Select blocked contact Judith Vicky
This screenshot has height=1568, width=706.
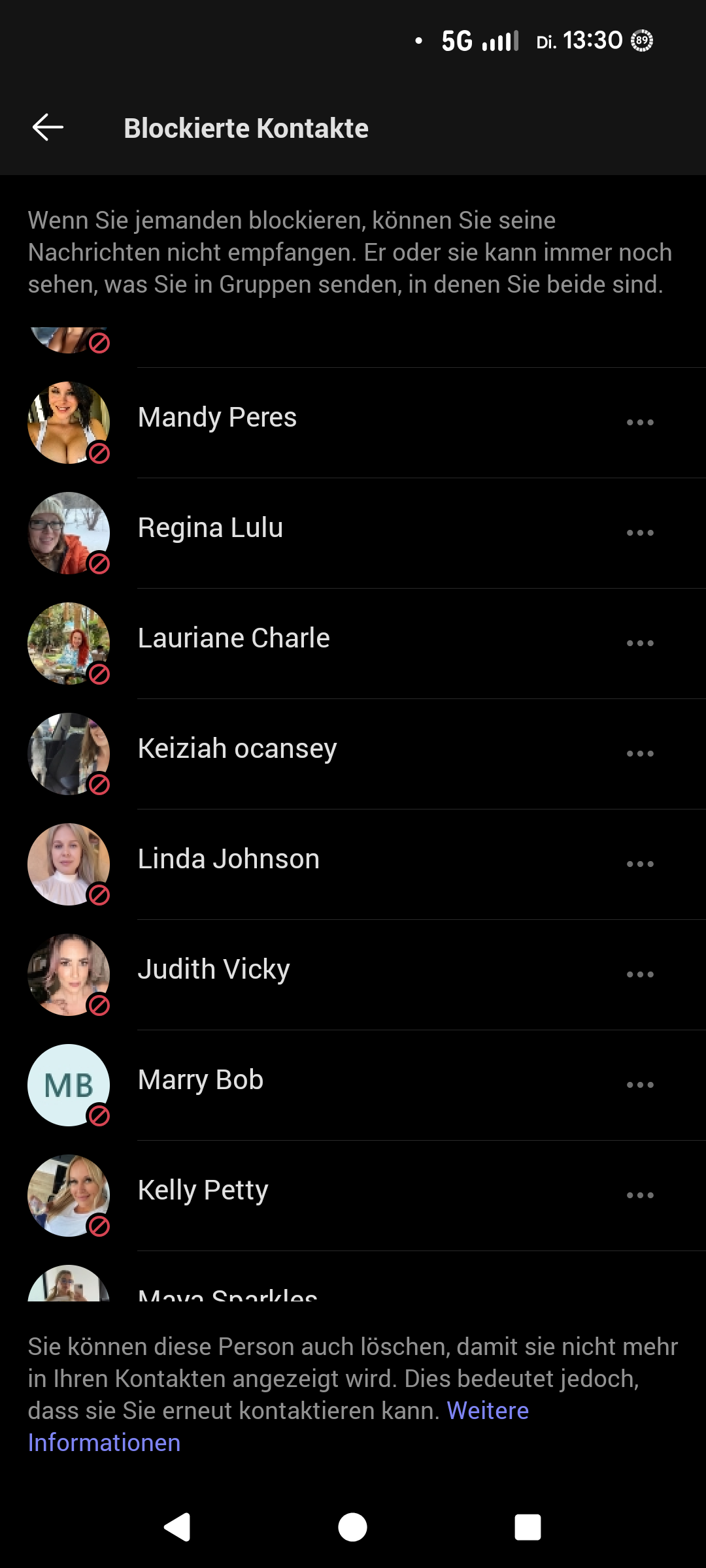(214, 970)
